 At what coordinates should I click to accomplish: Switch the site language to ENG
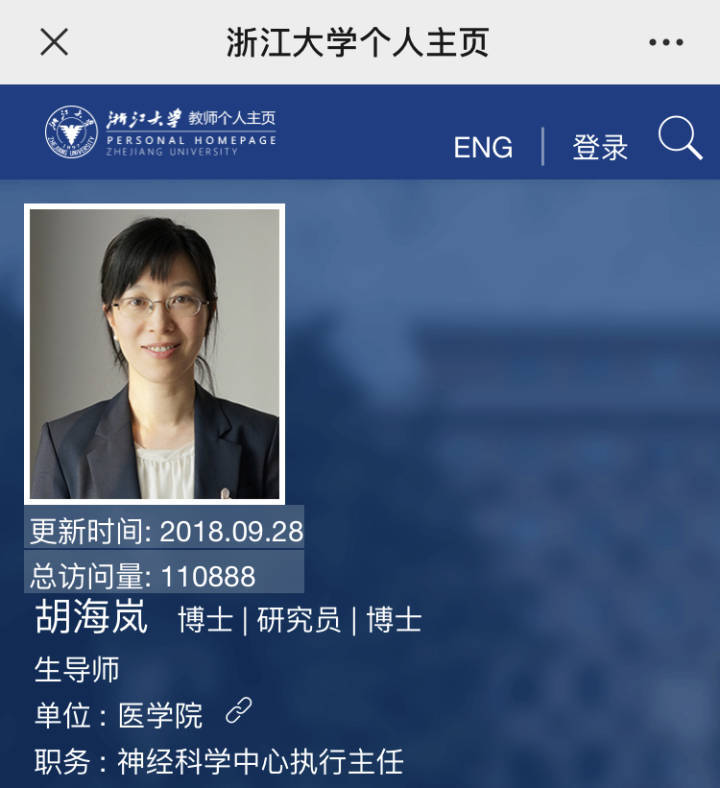point(483,146)
